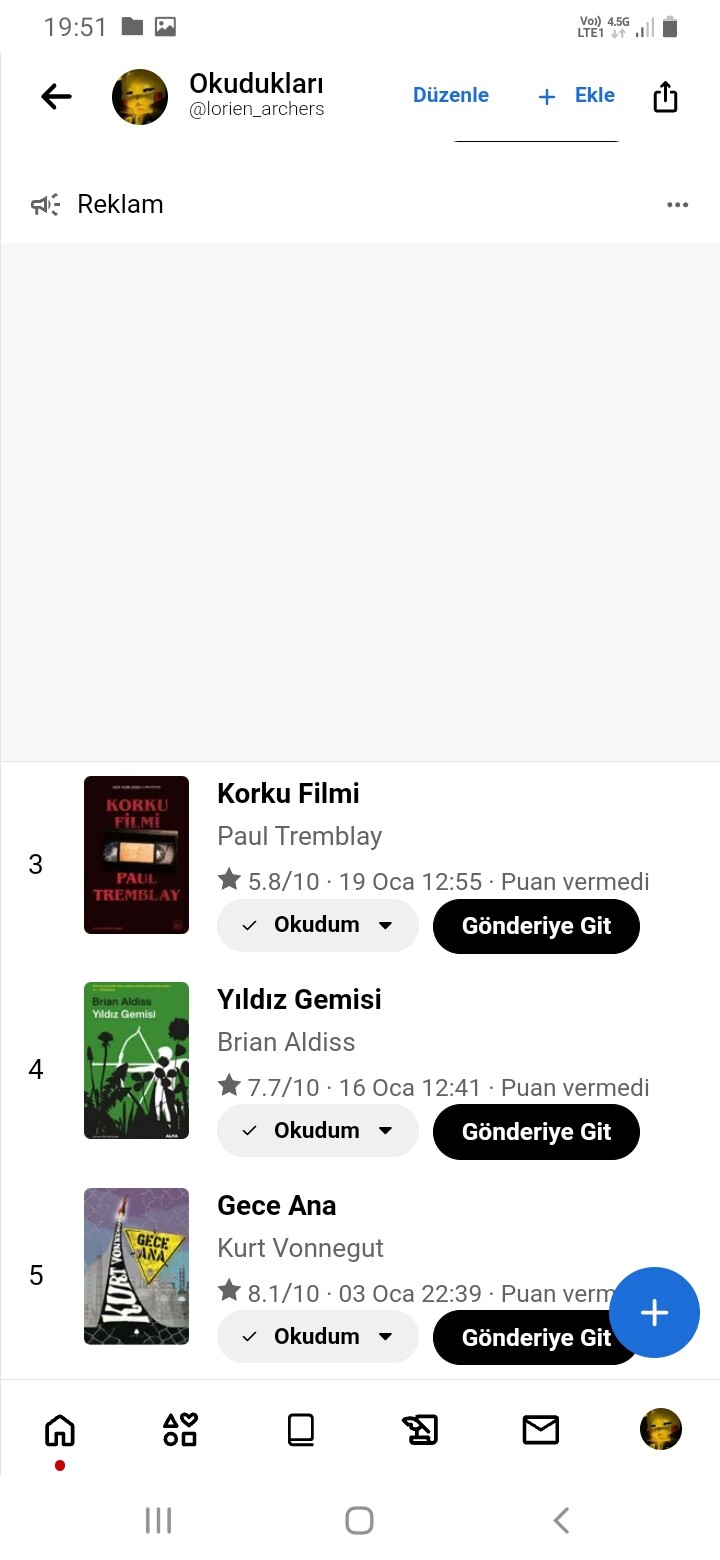
Task: Open the profile avatar tab
Action: pos(660,1430)
